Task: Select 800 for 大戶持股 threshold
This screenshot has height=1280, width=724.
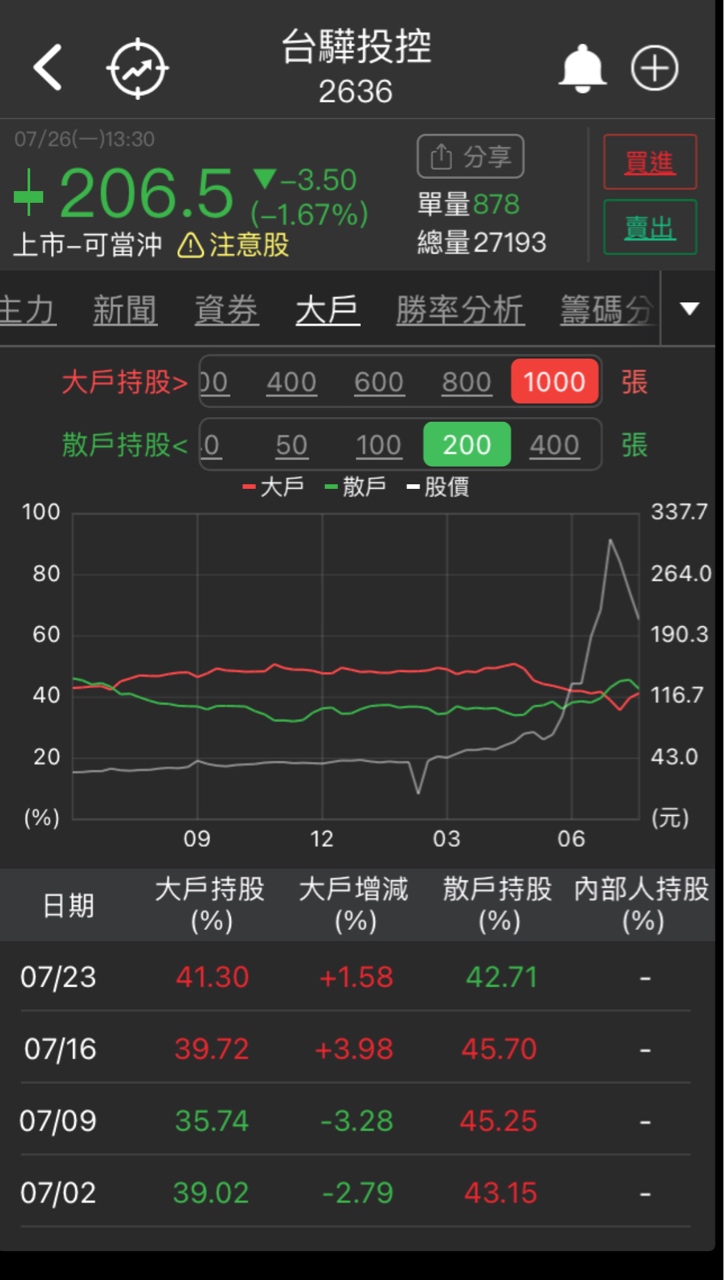Action: 467,382
